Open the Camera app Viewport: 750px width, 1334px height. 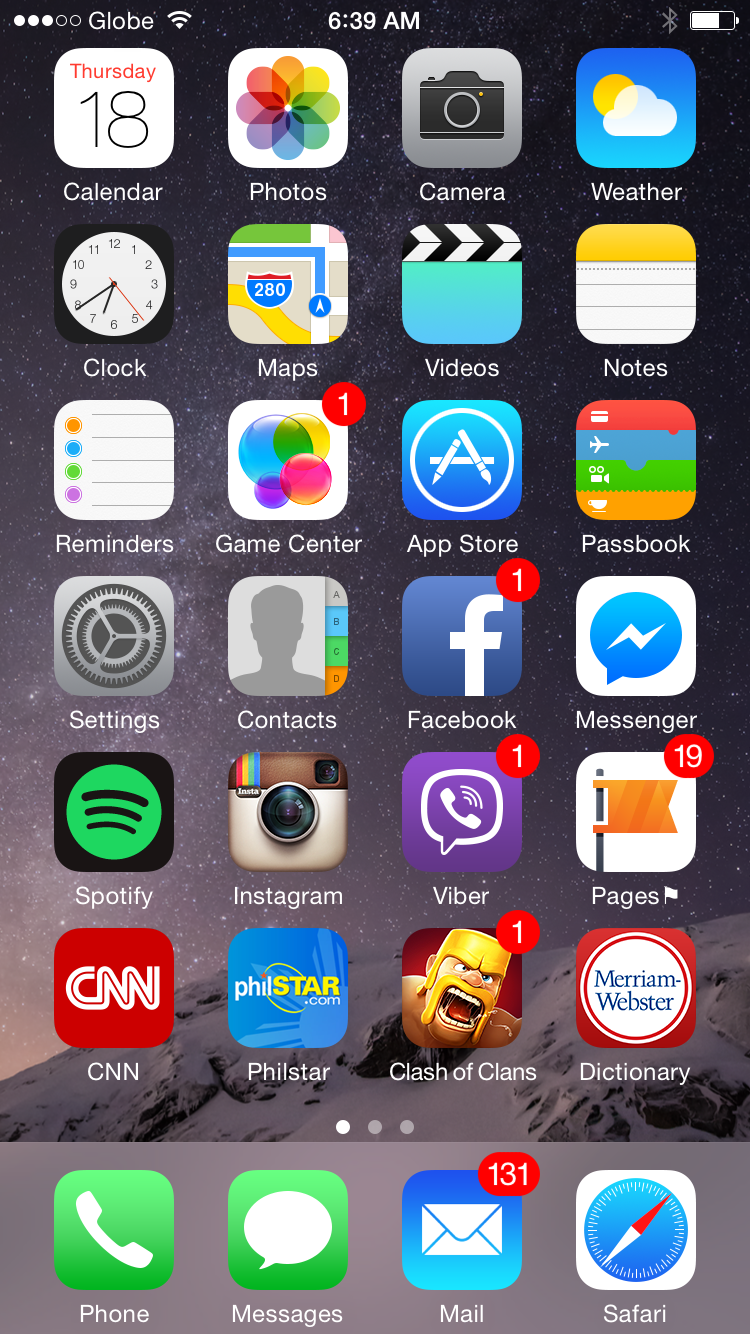pyautogui.click(x=462, y=108)
